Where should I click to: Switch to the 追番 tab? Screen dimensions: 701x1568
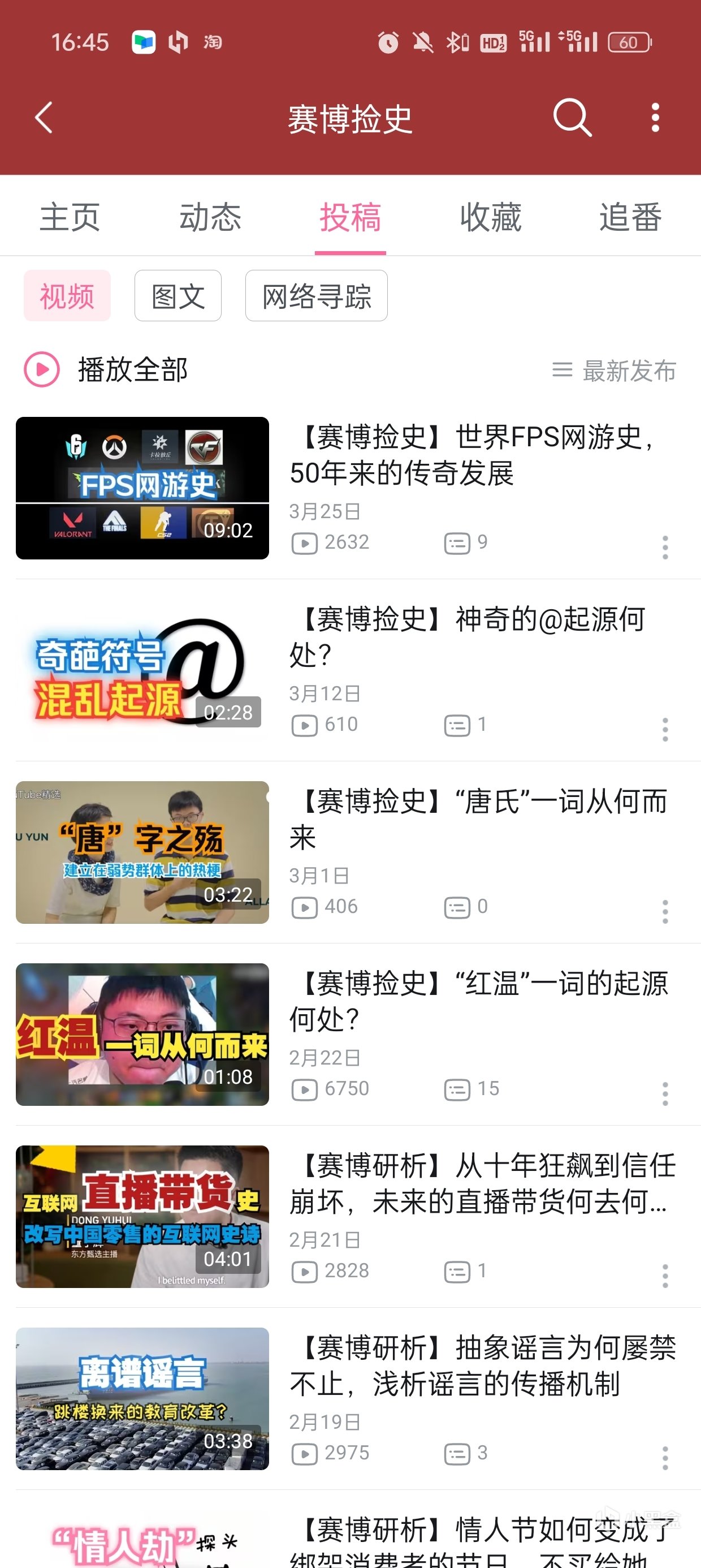[x=630, y=217]
